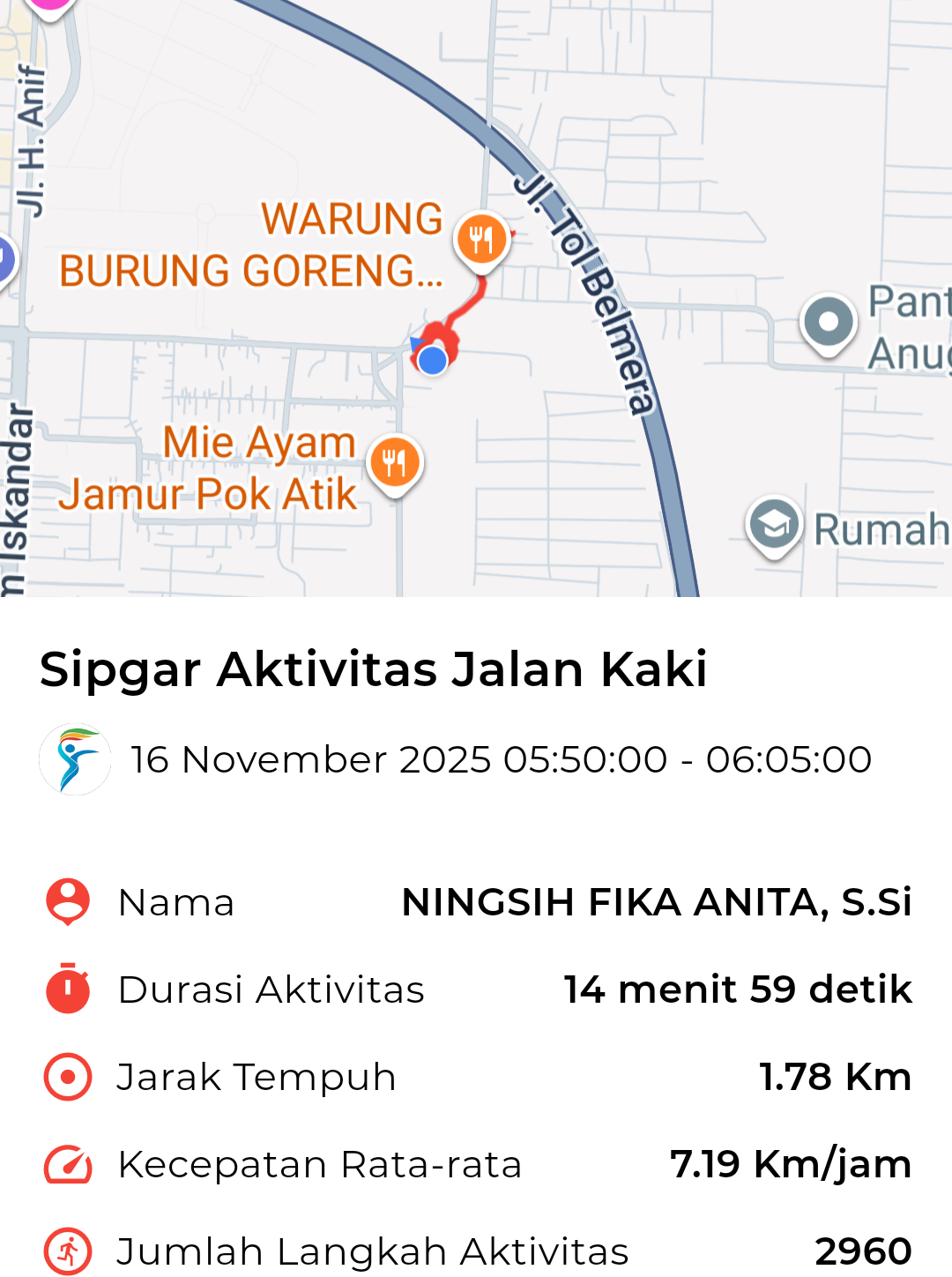This screenshot has width=952, height=1277.
Task: Tap the Warung Burung Goreng restaurant marker
Action: (x=481, y=239)
